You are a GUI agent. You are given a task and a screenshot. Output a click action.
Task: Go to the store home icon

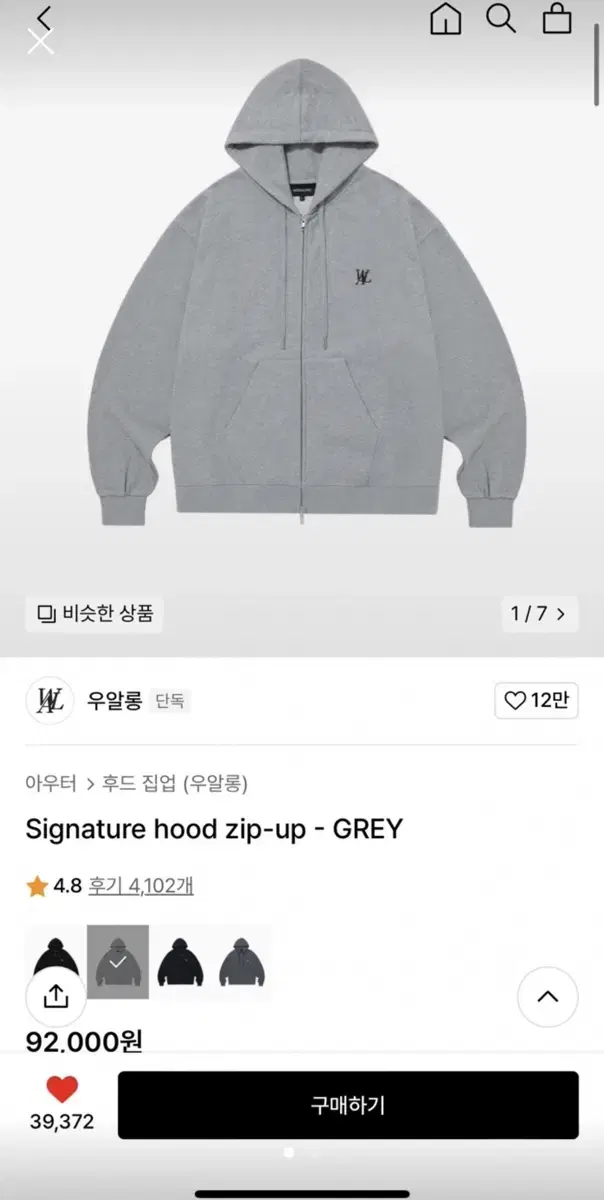click(445, 19)
